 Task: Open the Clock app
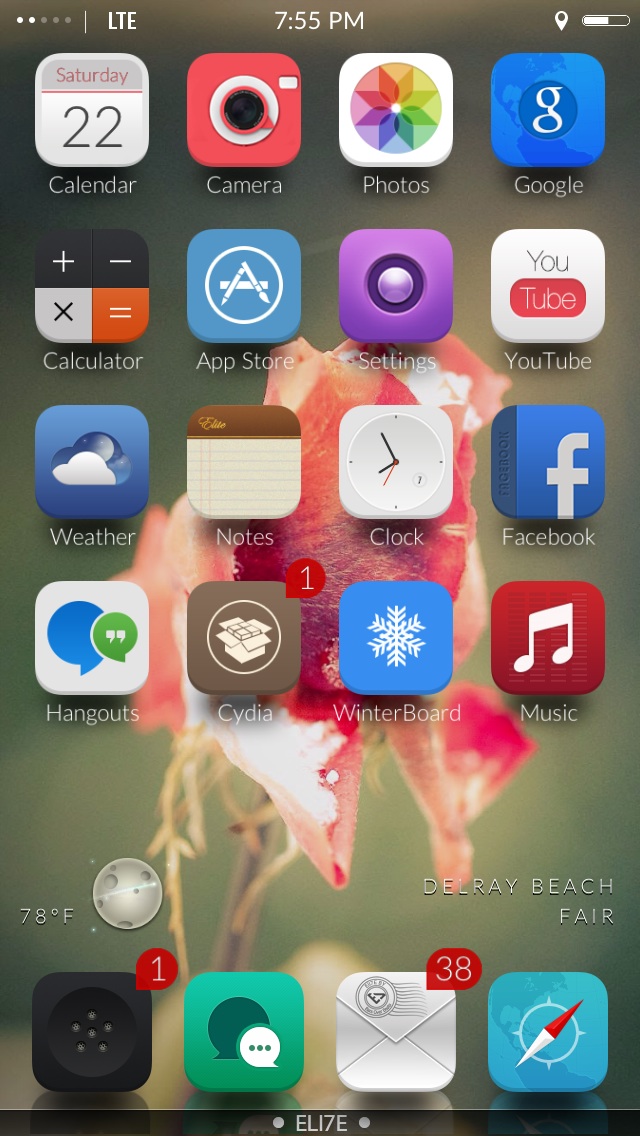396,462
